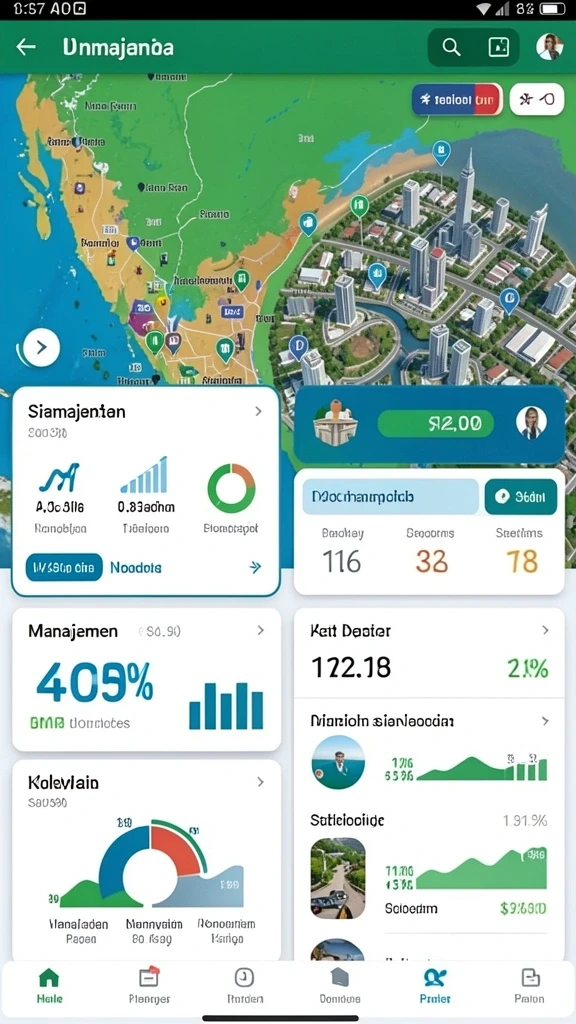Open the profile avatar at top right
Image resolution: width=576 pixels, height=1024 pixels.
[549, 47]
